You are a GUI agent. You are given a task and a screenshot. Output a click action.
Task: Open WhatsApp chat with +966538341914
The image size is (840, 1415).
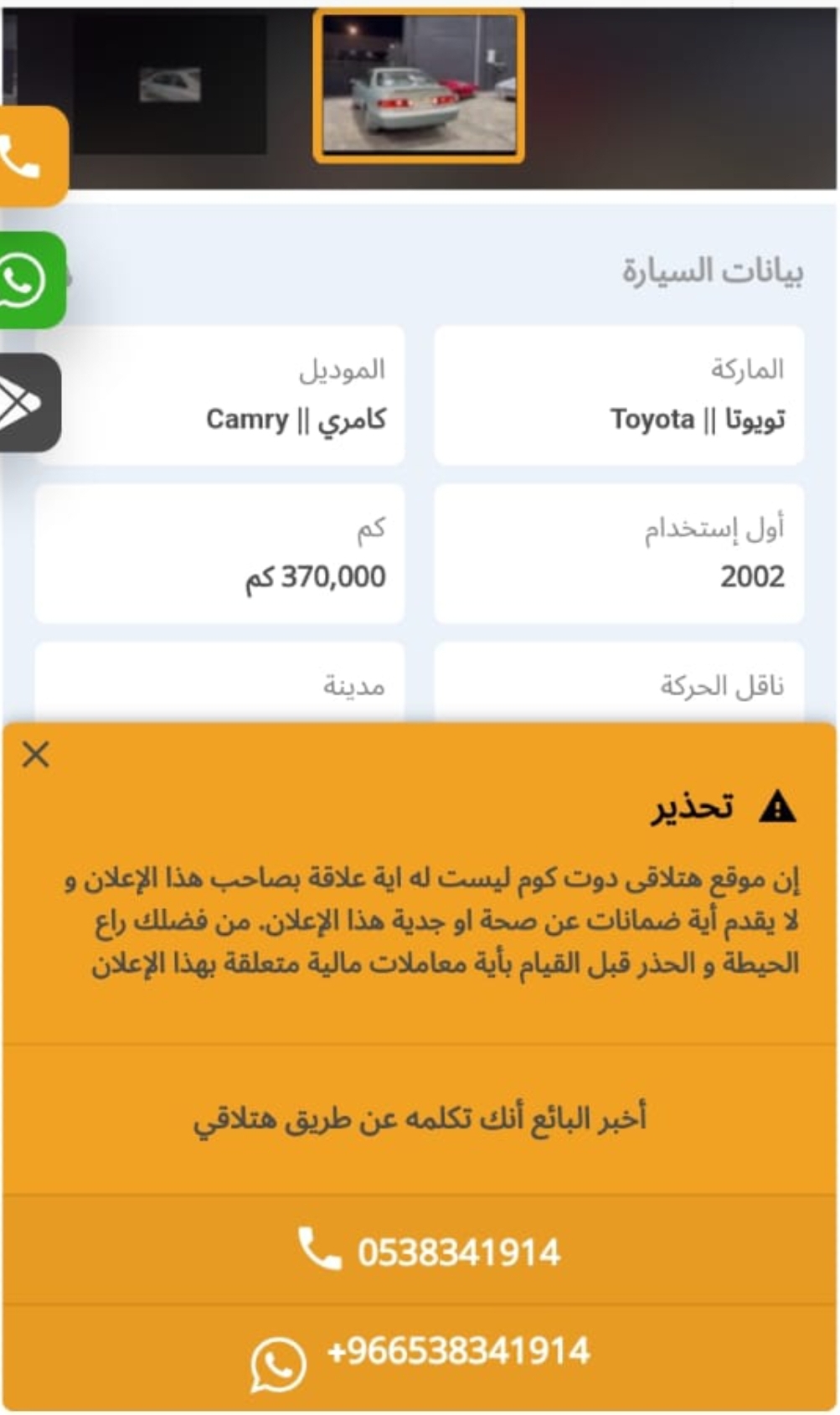coord(420,1356)
